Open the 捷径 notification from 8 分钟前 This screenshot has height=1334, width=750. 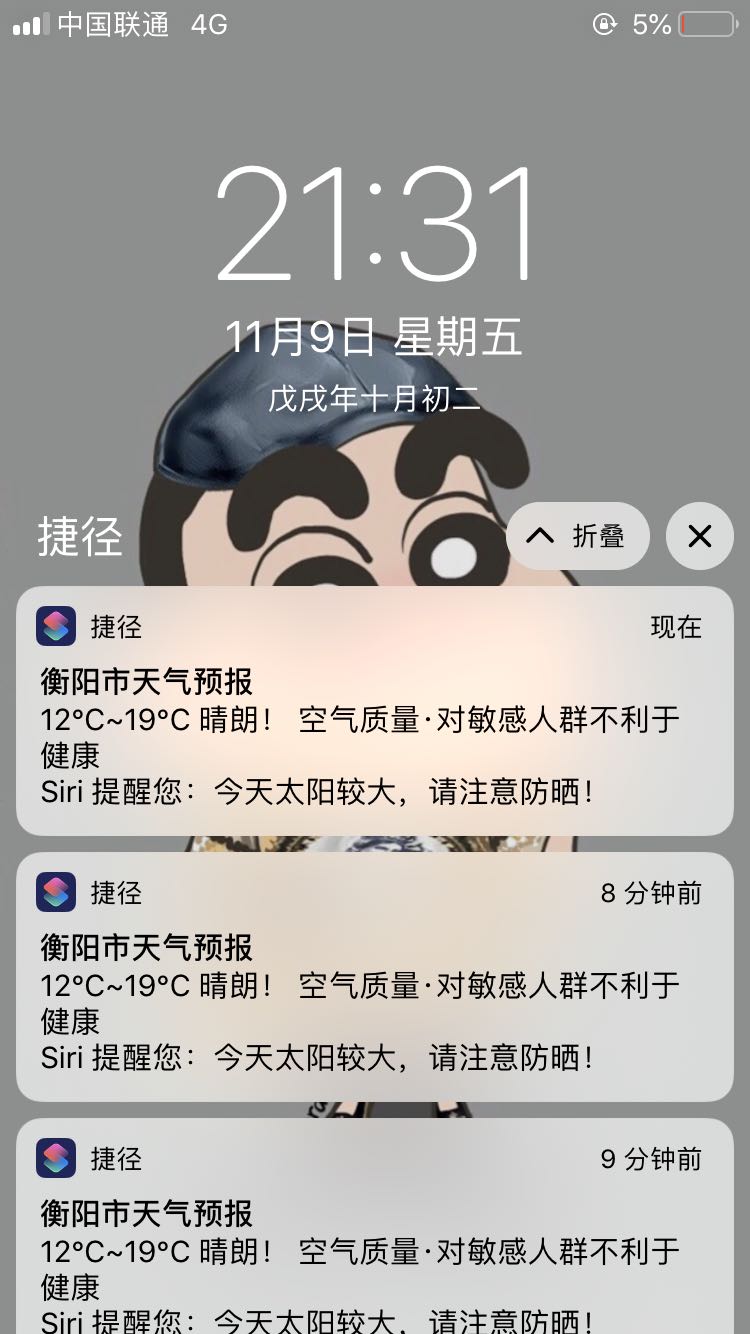375,977
